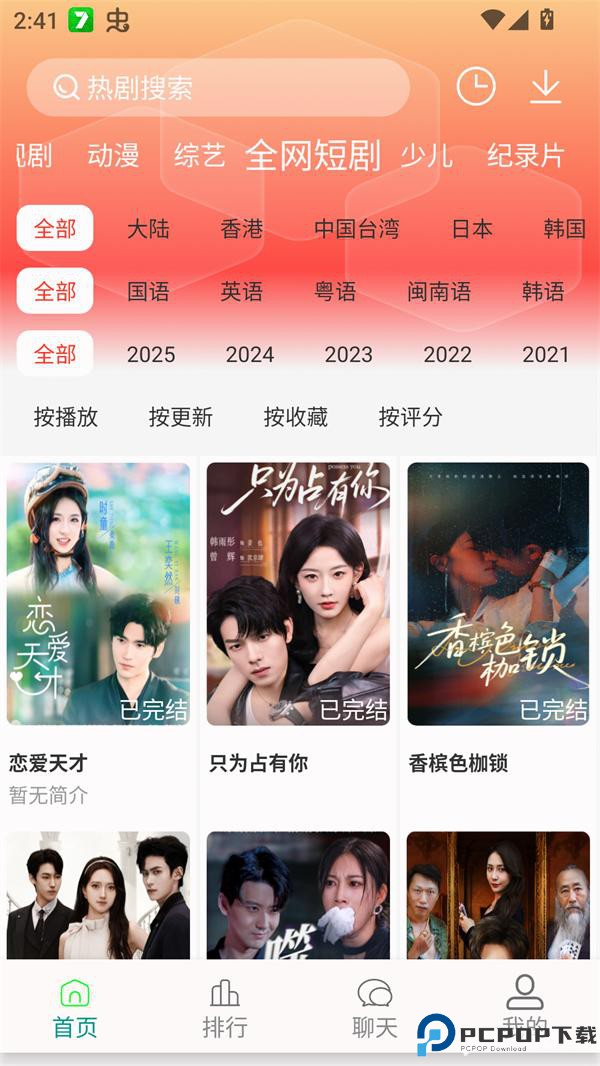This screenshot has height=1066, width=600.
Task: Select the 2024 year filter
Action: point(250,355)
